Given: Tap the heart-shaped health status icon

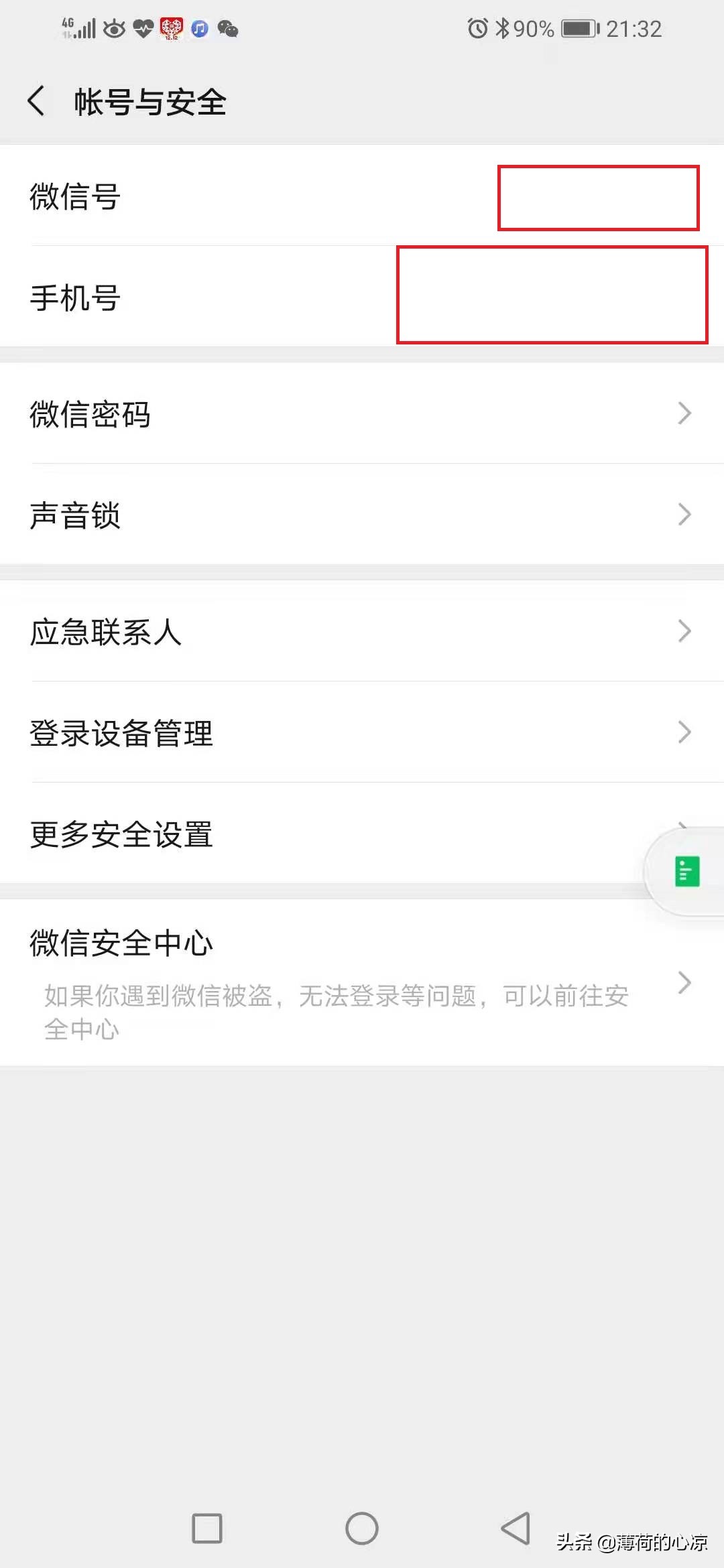Looking at the screenshot, I should (x=142, y=29).
